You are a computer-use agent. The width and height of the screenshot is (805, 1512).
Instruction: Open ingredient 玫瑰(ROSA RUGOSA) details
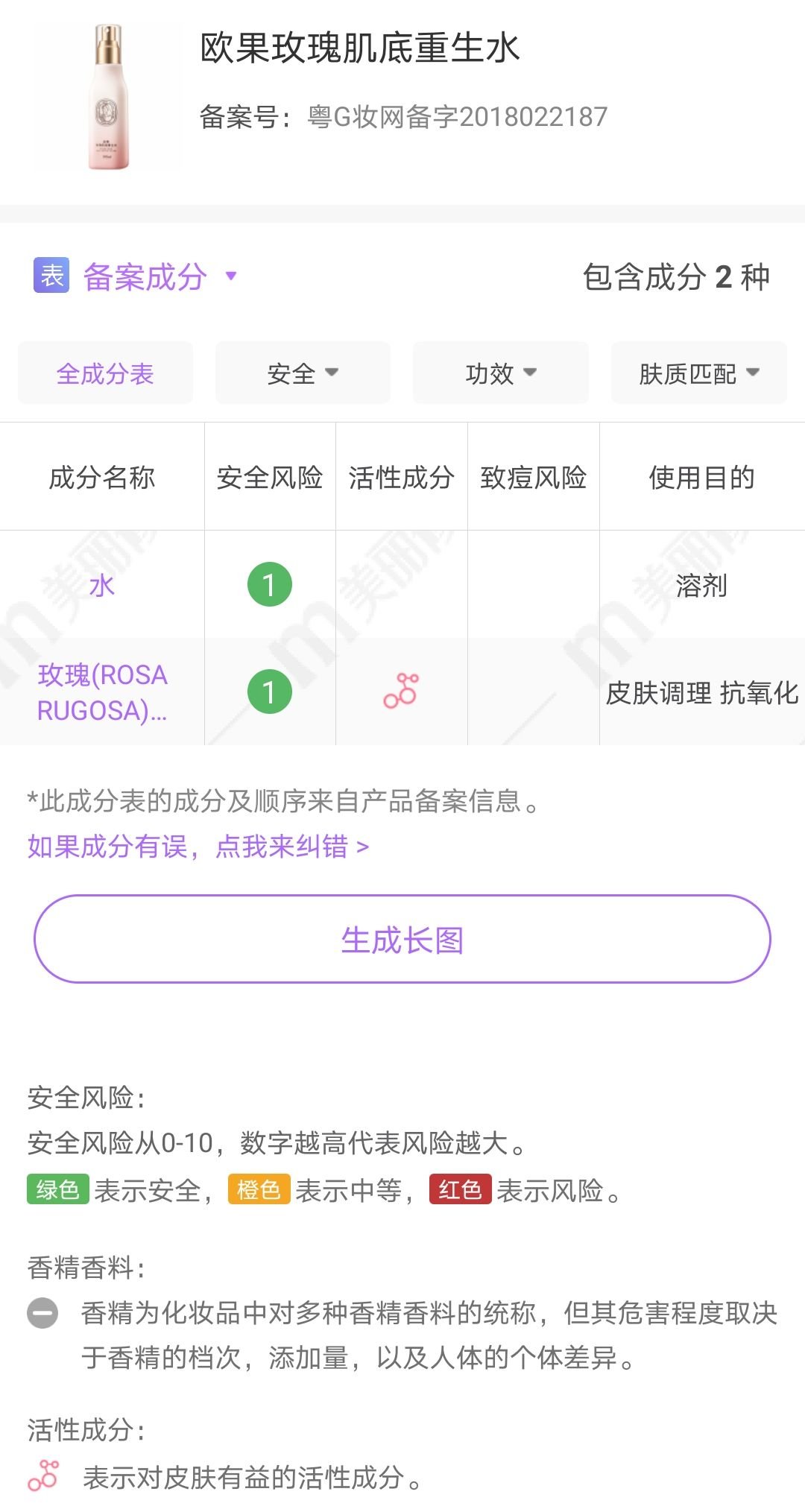(102, 692)
